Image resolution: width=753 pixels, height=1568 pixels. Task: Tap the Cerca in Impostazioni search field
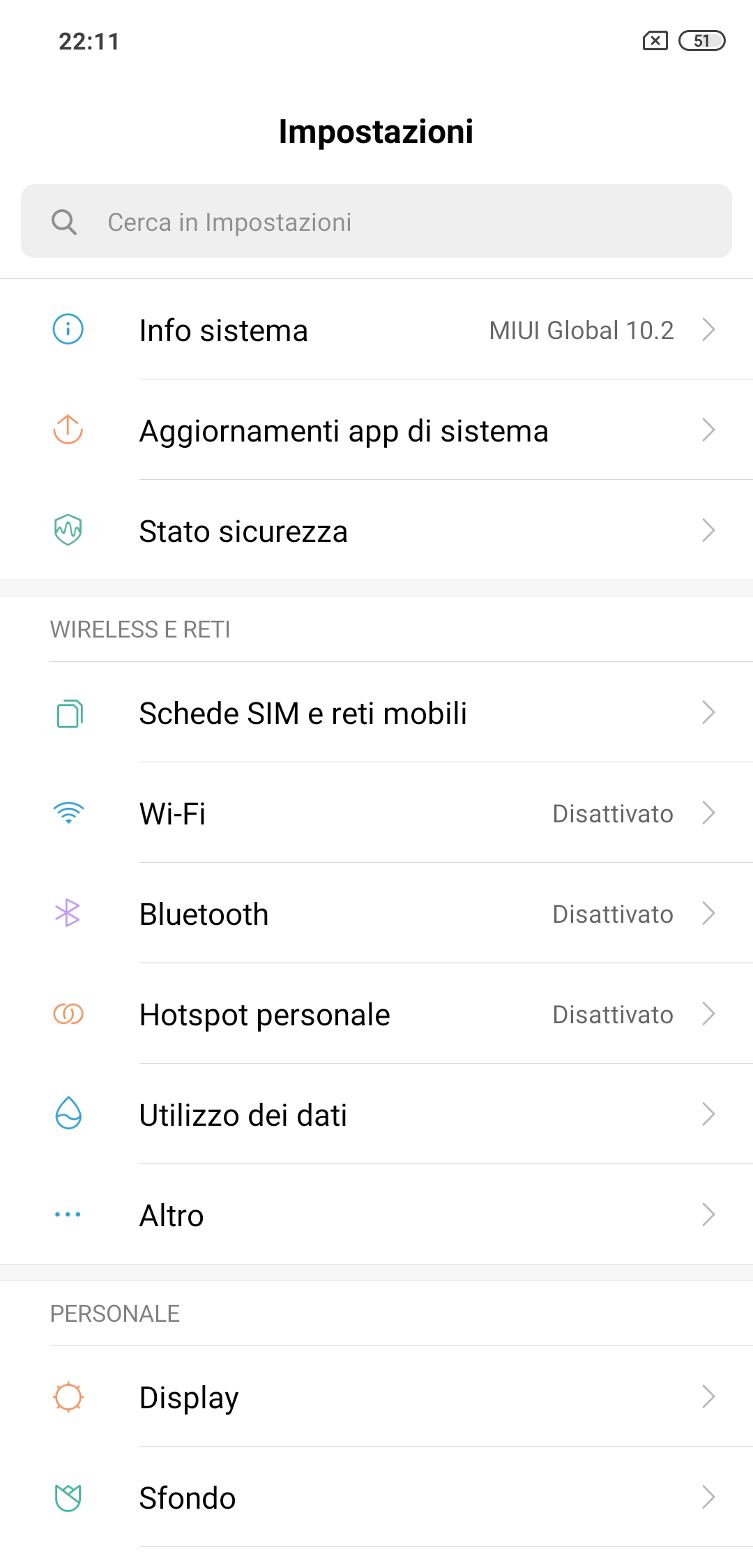click(376, 221)
